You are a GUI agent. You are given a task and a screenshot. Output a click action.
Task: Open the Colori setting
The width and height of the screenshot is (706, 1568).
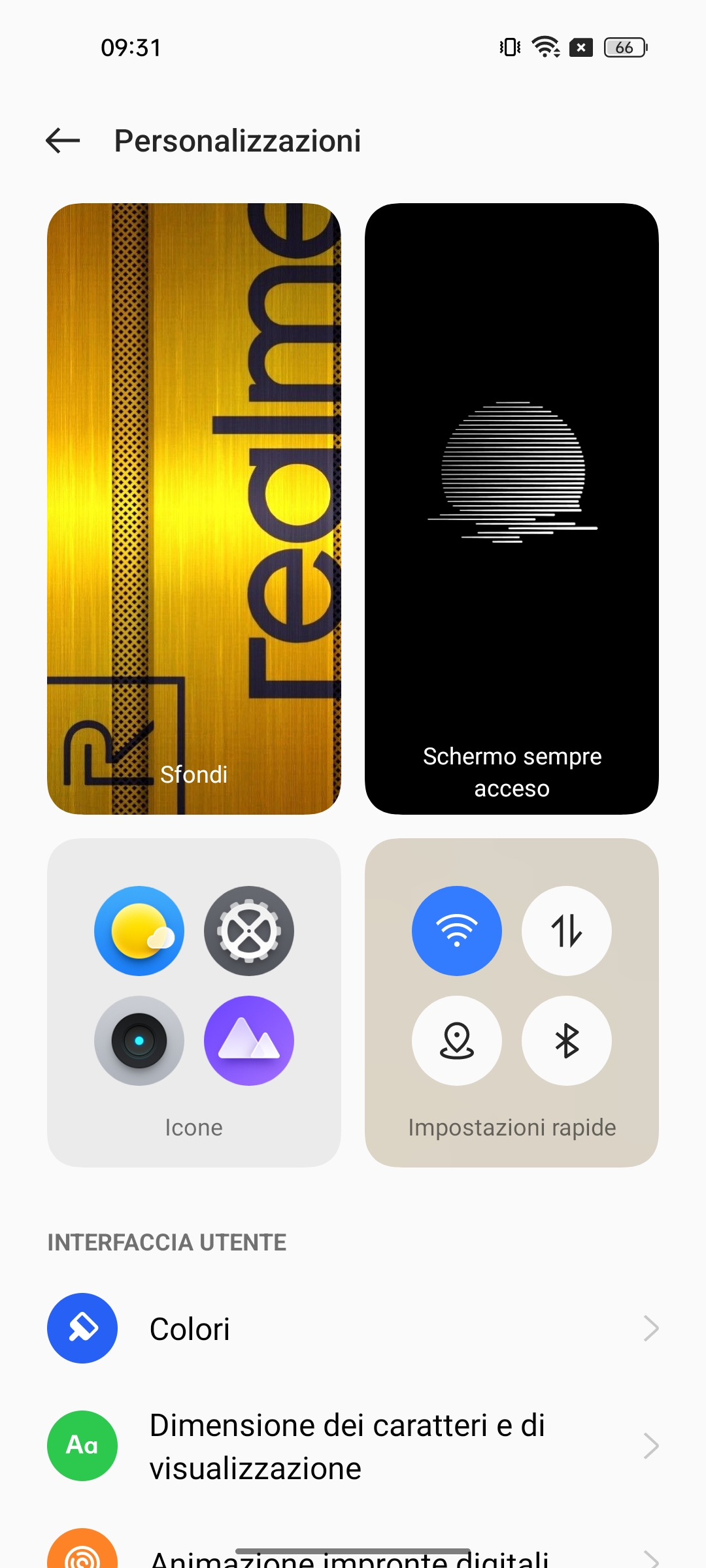point(353,1329)
